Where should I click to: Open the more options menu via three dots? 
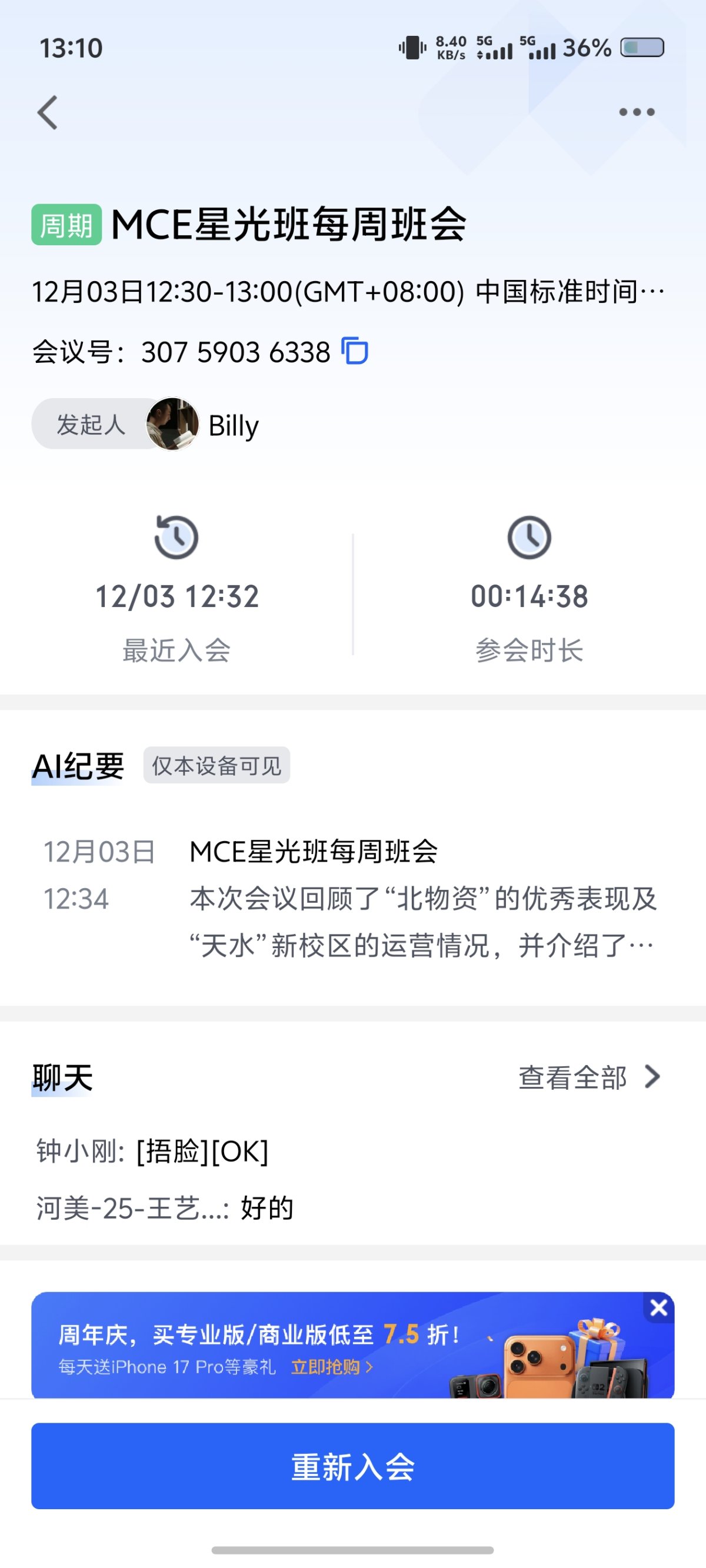click(635, 112)
